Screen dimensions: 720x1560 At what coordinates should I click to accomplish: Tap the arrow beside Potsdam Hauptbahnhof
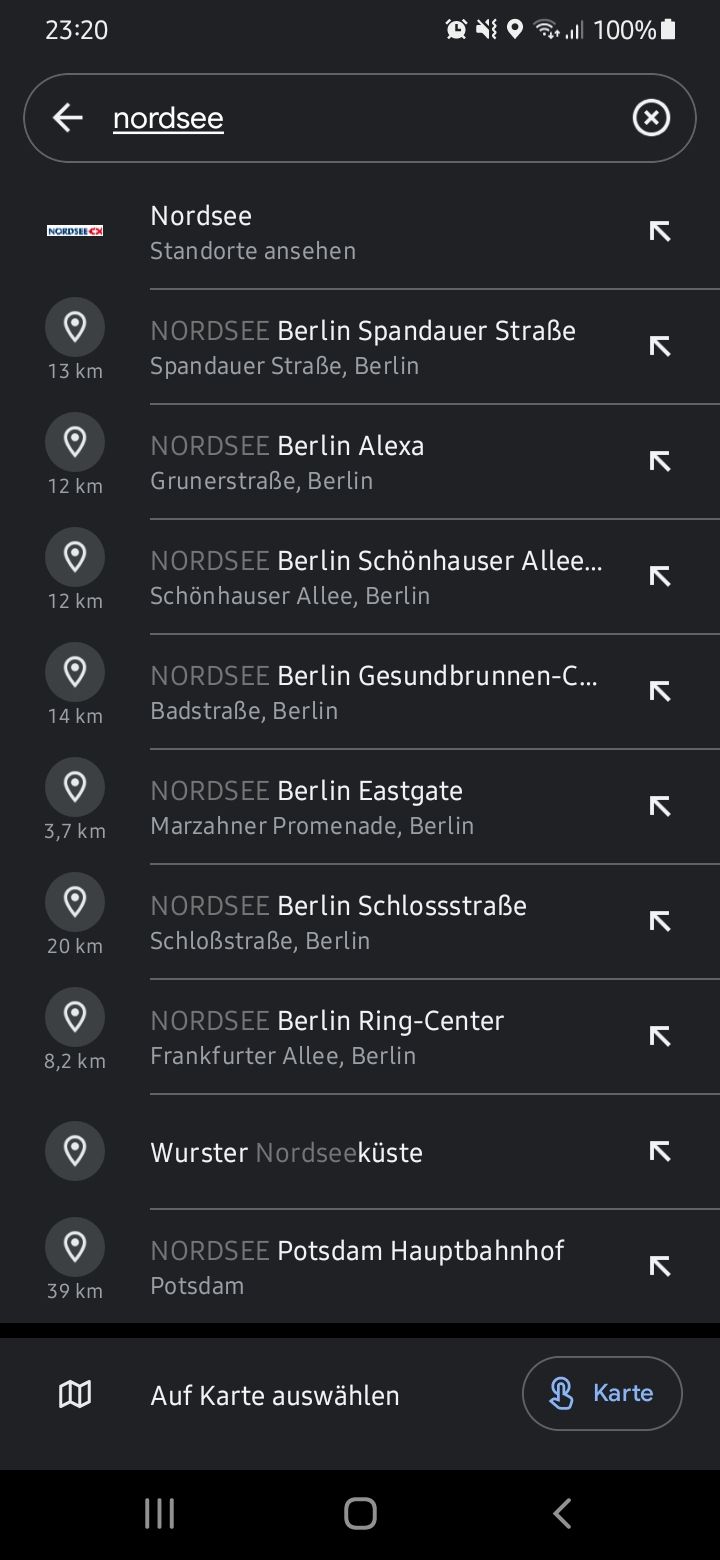pos(659,1267)
